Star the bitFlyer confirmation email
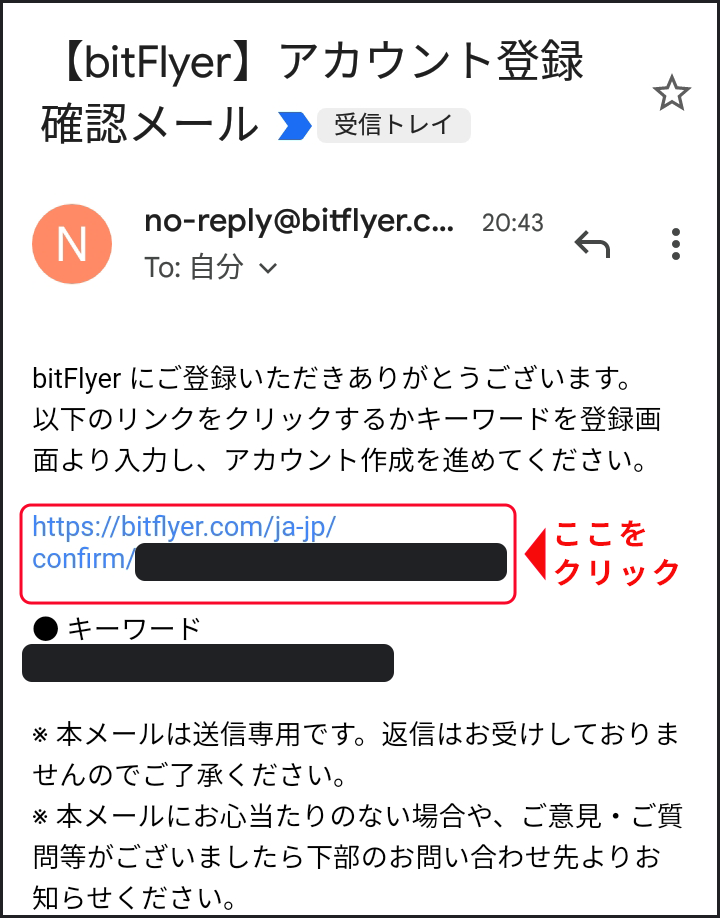 pyautogui.click(x=671, y=95)
